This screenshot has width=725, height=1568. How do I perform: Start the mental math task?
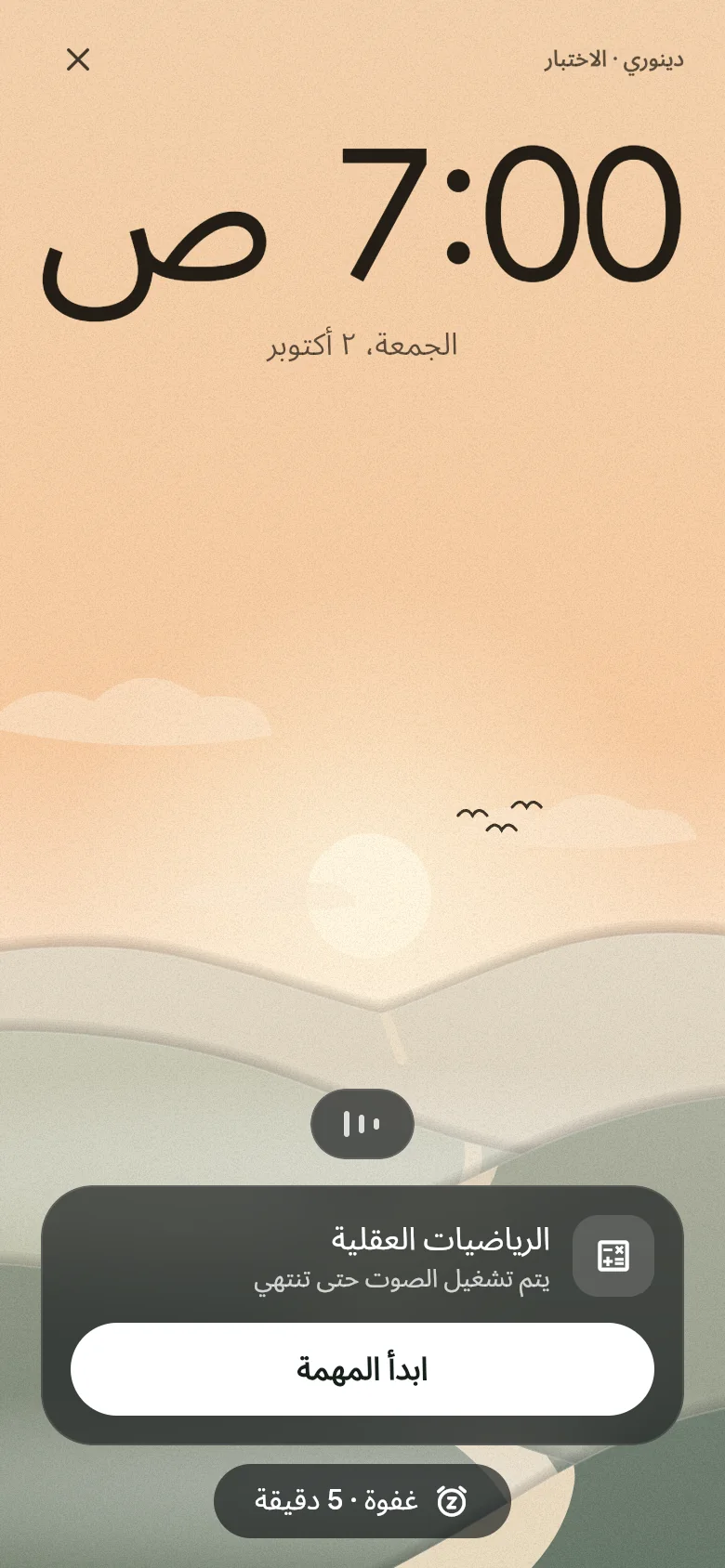coord(362,1369)
